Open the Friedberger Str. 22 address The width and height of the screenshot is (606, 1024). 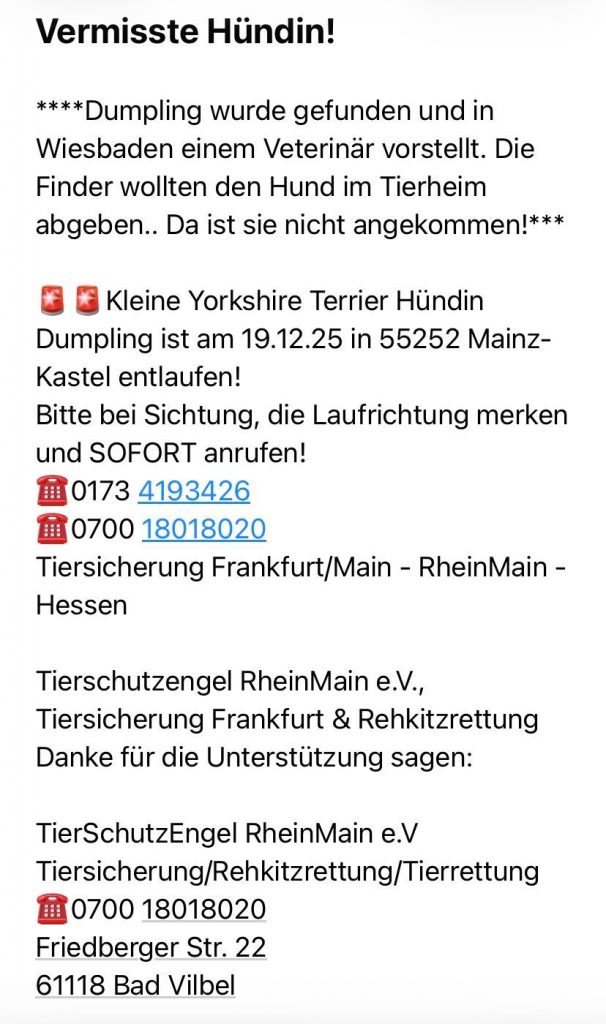point(151,947)
